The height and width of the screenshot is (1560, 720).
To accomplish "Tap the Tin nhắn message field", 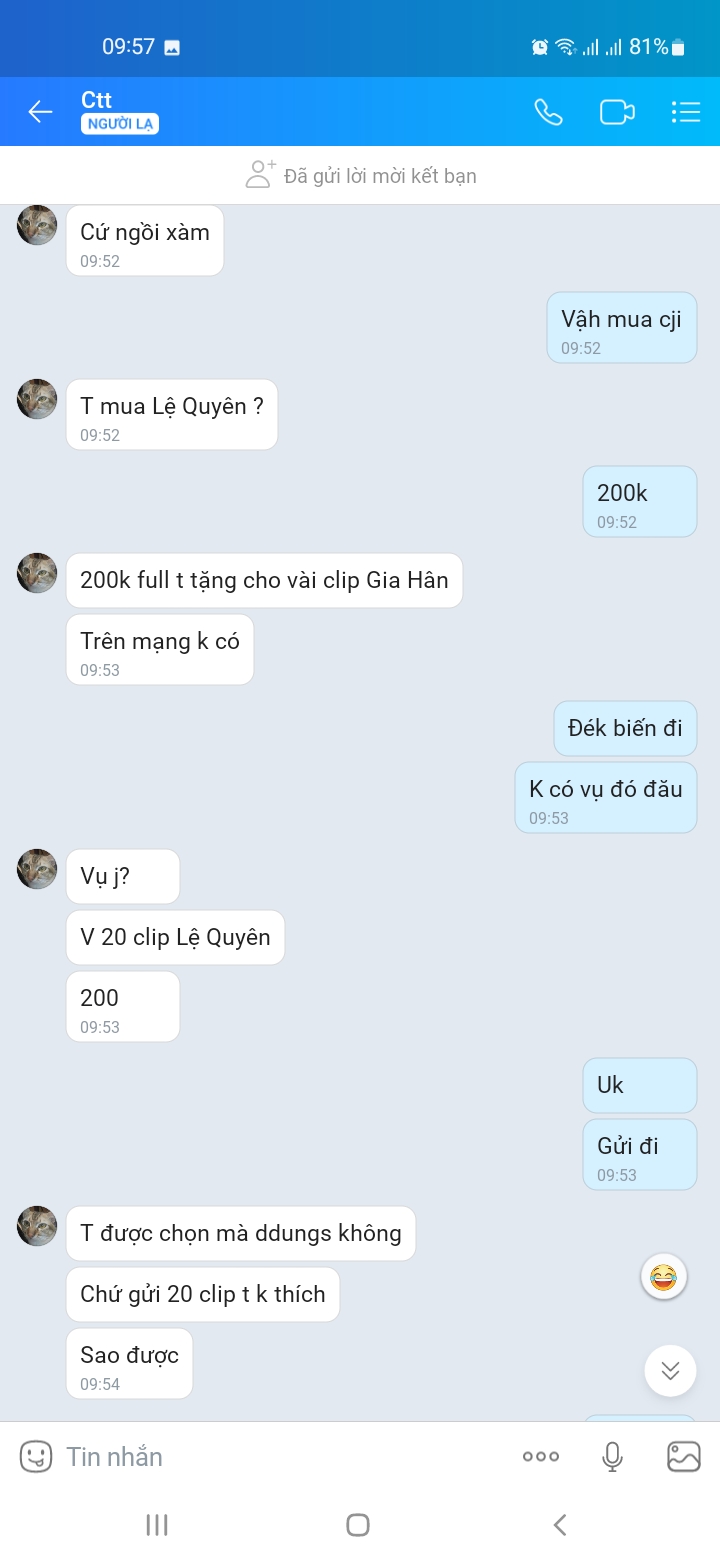I will point(280,1456).
